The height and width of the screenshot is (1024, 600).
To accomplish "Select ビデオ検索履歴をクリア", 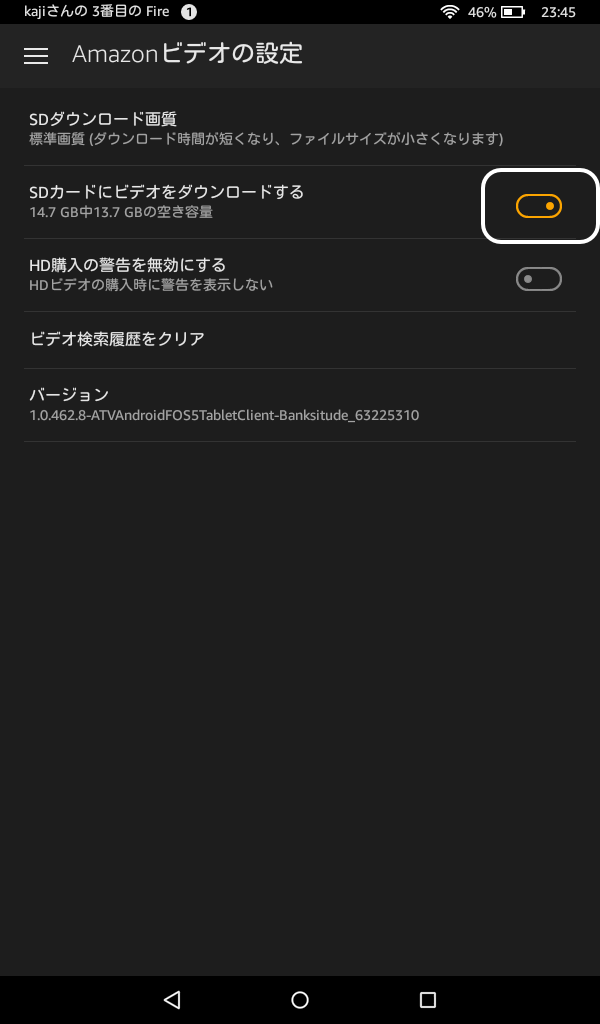I will click(x=117, y=339).
